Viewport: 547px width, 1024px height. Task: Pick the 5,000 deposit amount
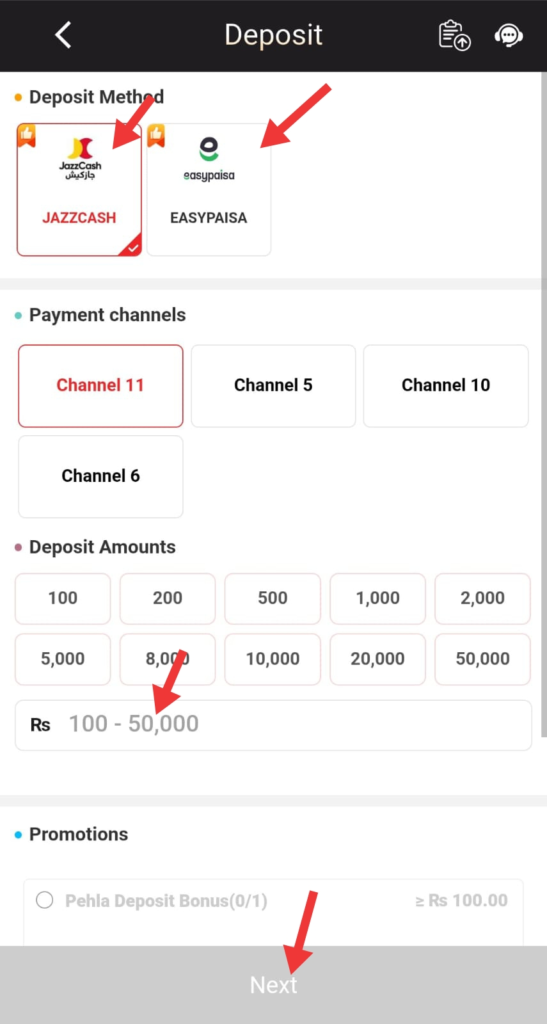click(x=63, y=660)
